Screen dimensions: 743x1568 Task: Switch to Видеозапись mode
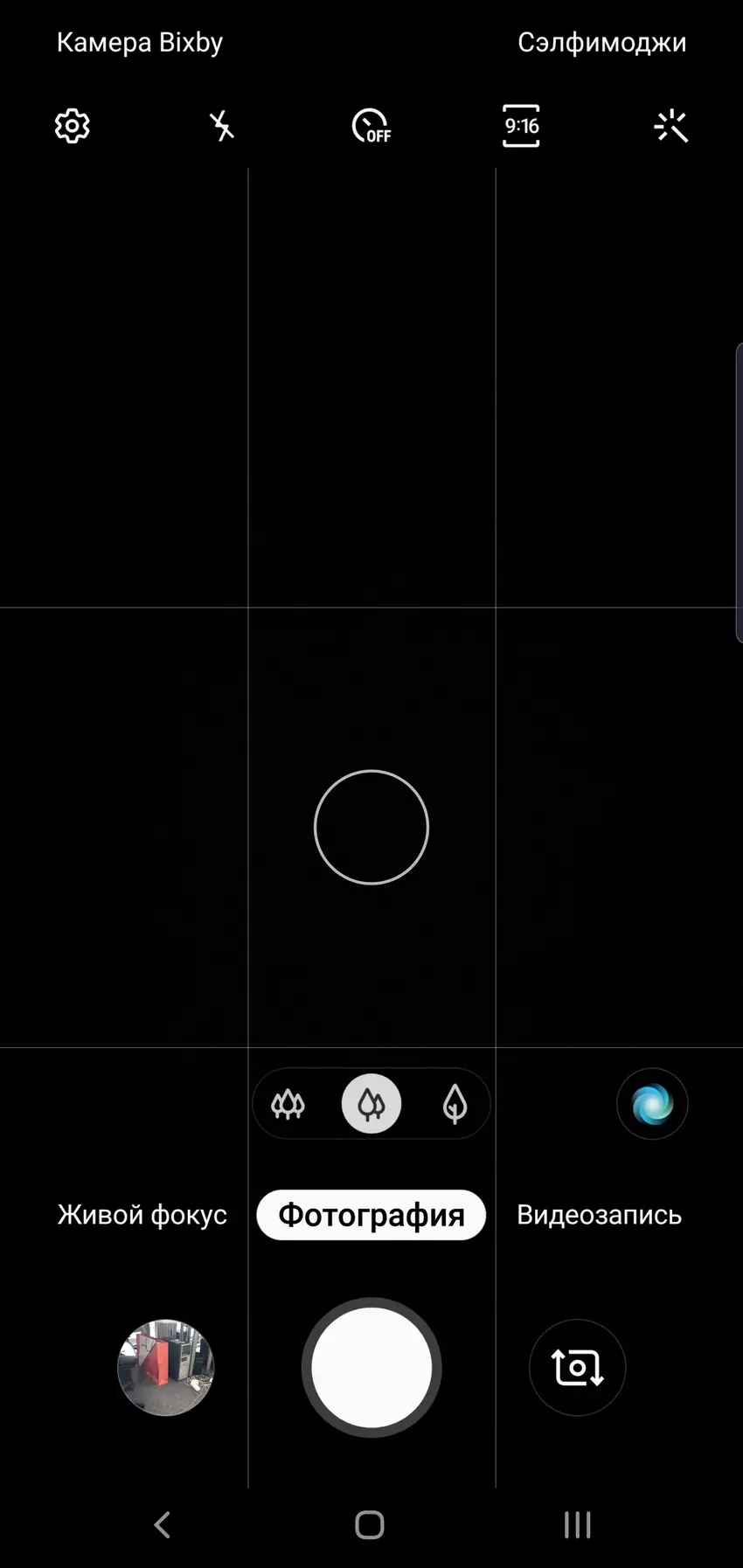pyautogui.click(x=599, y=1214)
